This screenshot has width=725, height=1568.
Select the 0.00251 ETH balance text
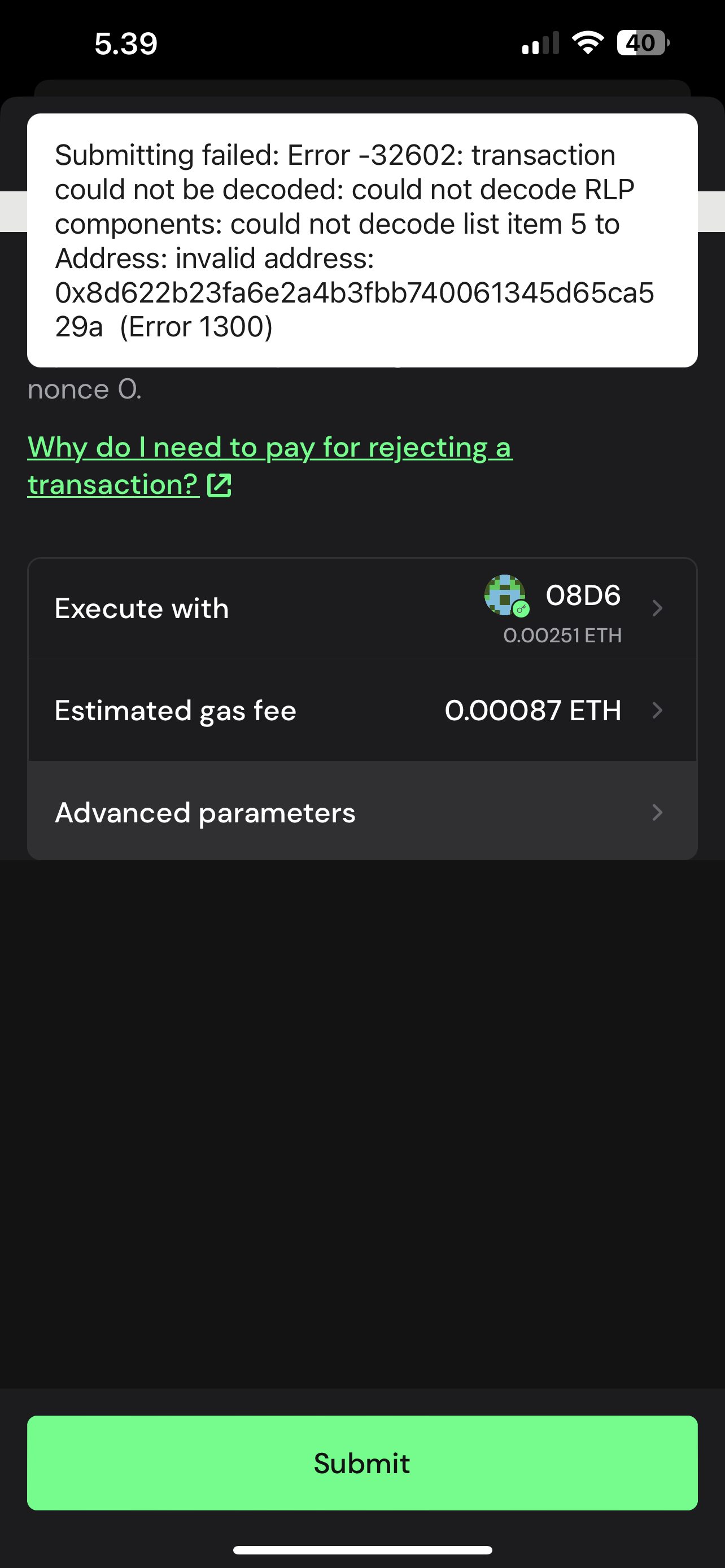coord(563,635)
